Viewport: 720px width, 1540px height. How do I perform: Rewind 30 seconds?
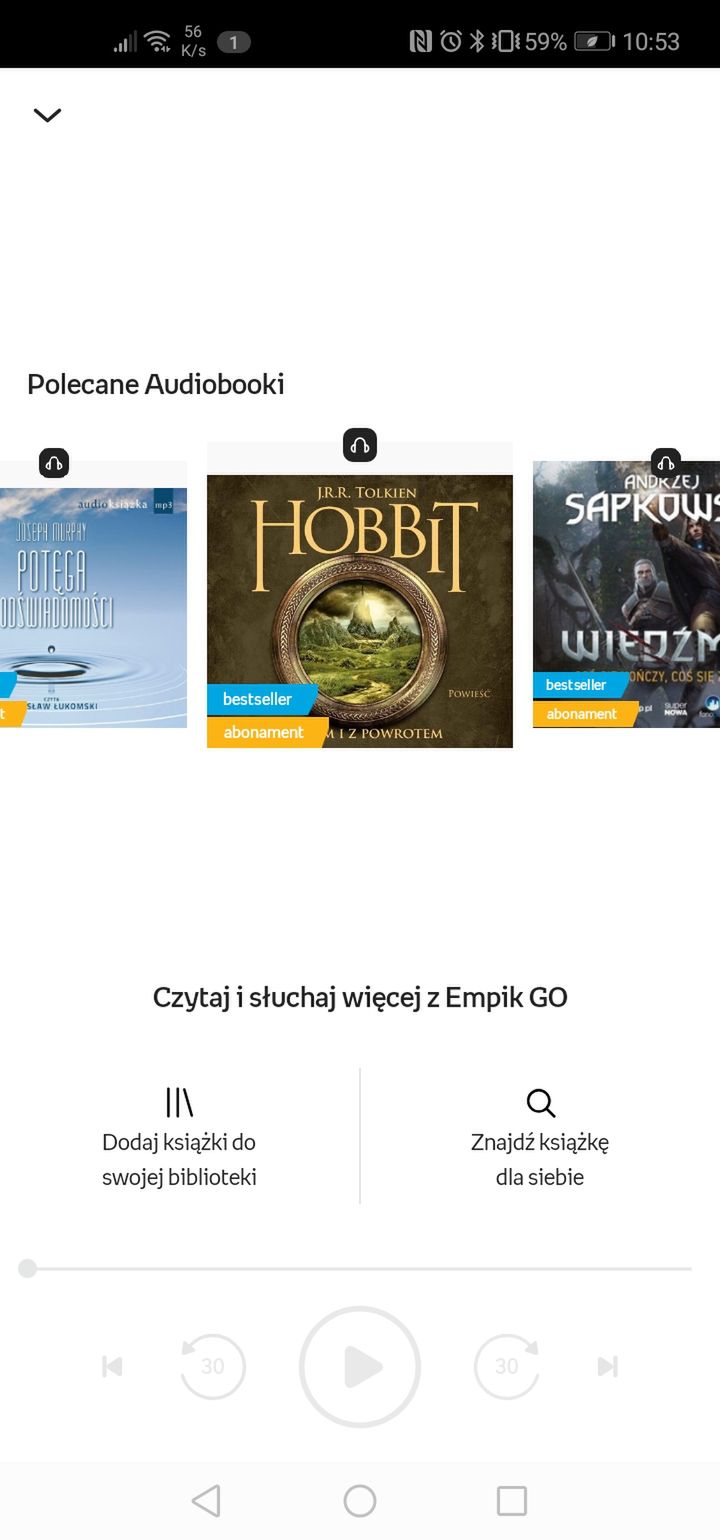point(212,1366)
